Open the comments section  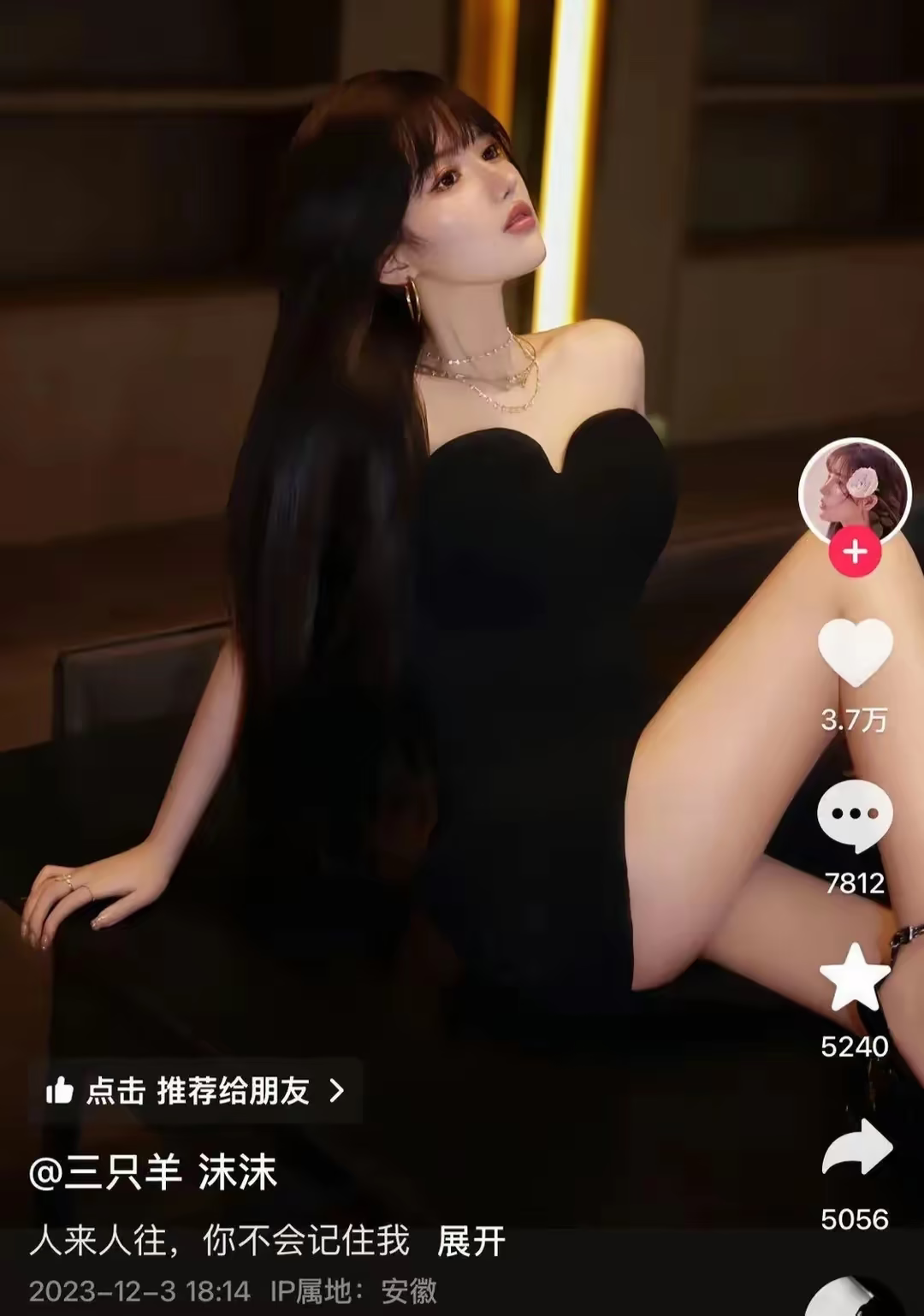(x=855, y=815)
